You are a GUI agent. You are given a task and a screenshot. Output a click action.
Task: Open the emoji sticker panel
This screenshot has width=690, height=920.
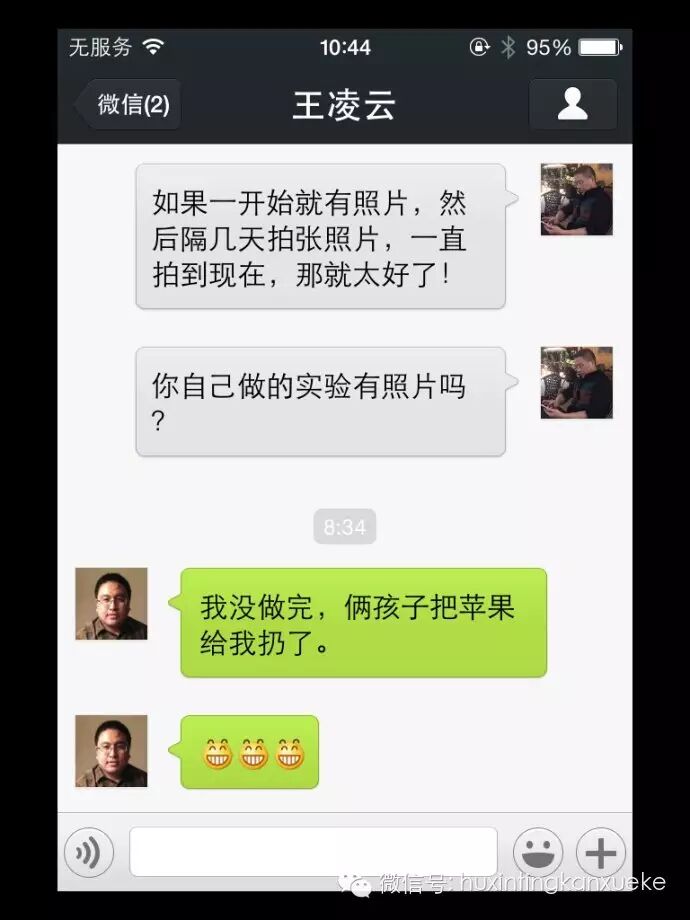(538, 852)
